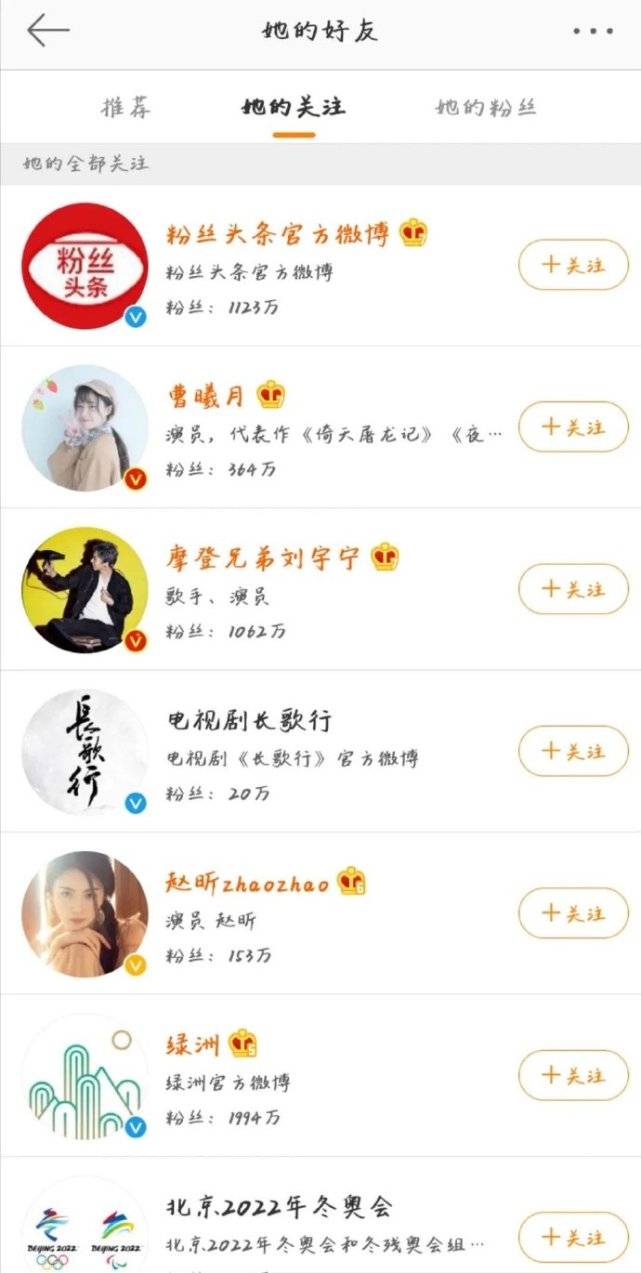Follow 北京2022年冬奥会

coord(573,1237)
